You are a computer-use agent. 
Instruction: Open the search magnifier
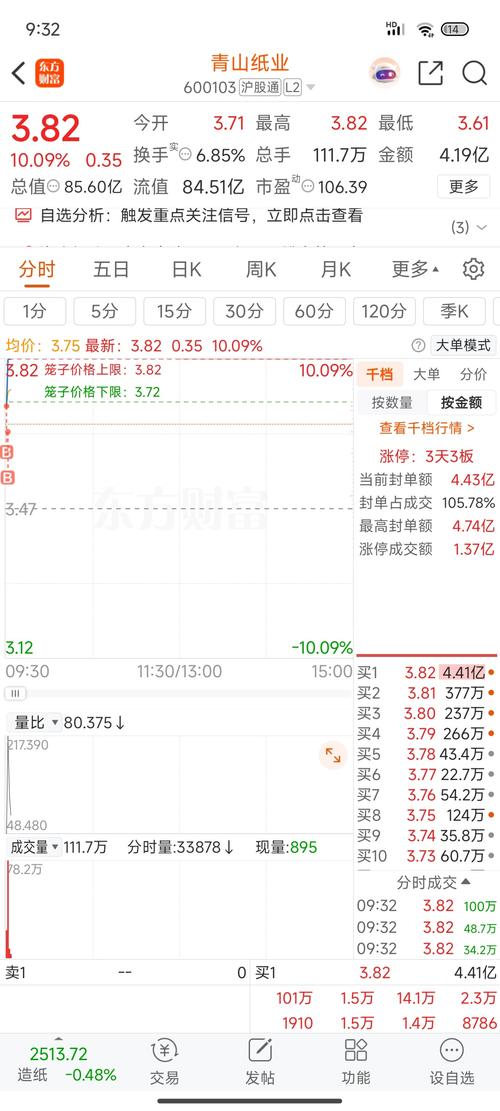[474, 73]
